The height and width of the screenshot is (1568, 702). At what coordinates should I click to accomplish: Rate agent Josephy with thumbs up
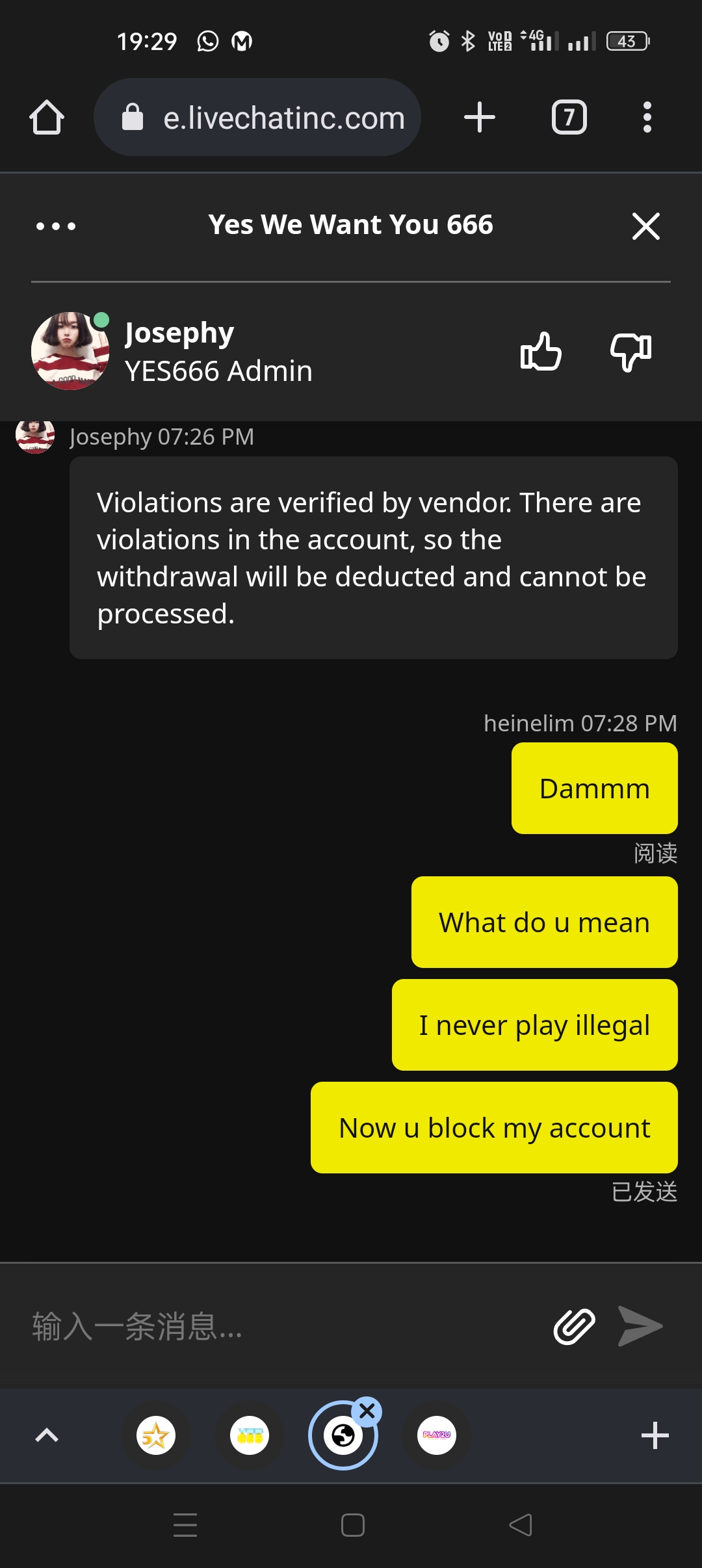(x=541, y=352)
